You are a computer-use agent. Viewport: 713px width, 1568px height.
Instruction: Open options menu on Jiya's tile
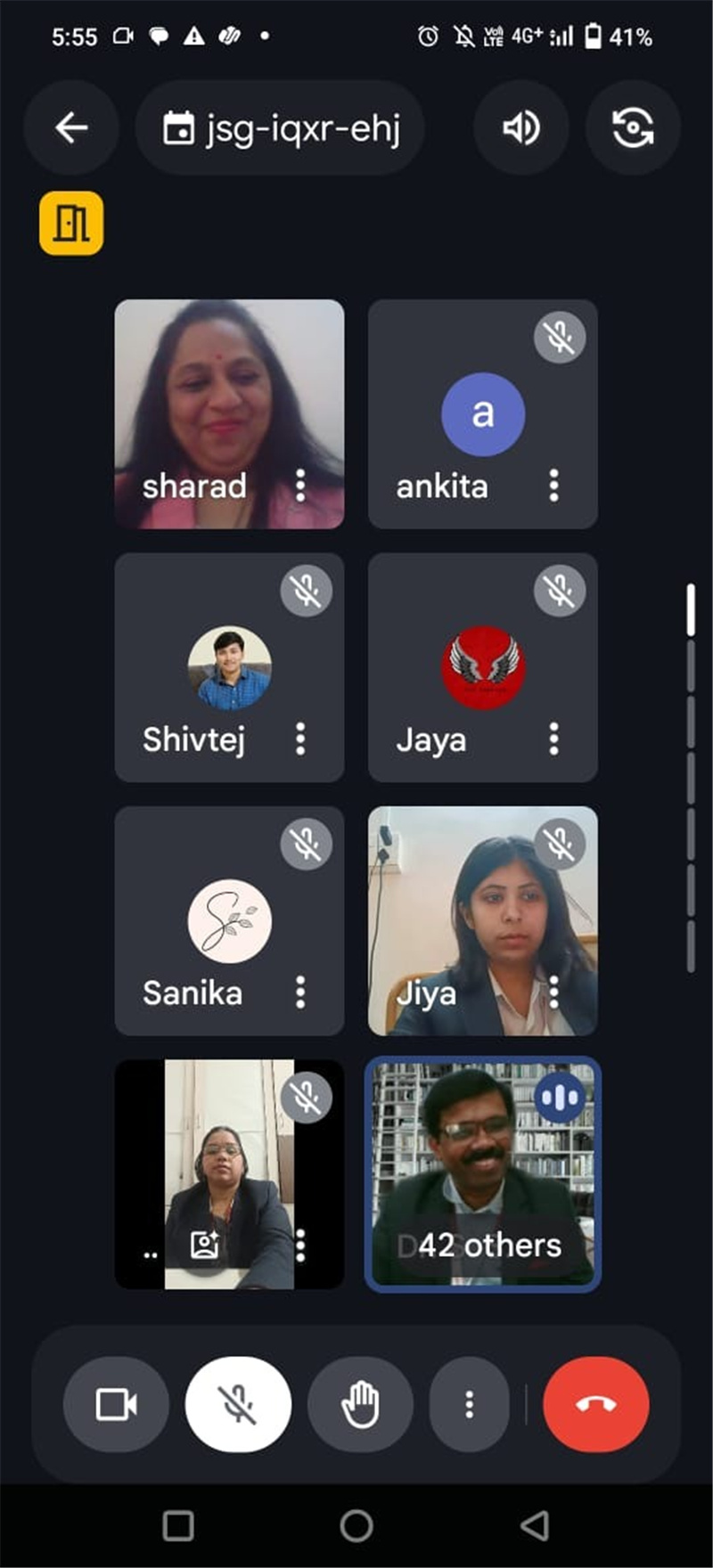pos(554,992)
